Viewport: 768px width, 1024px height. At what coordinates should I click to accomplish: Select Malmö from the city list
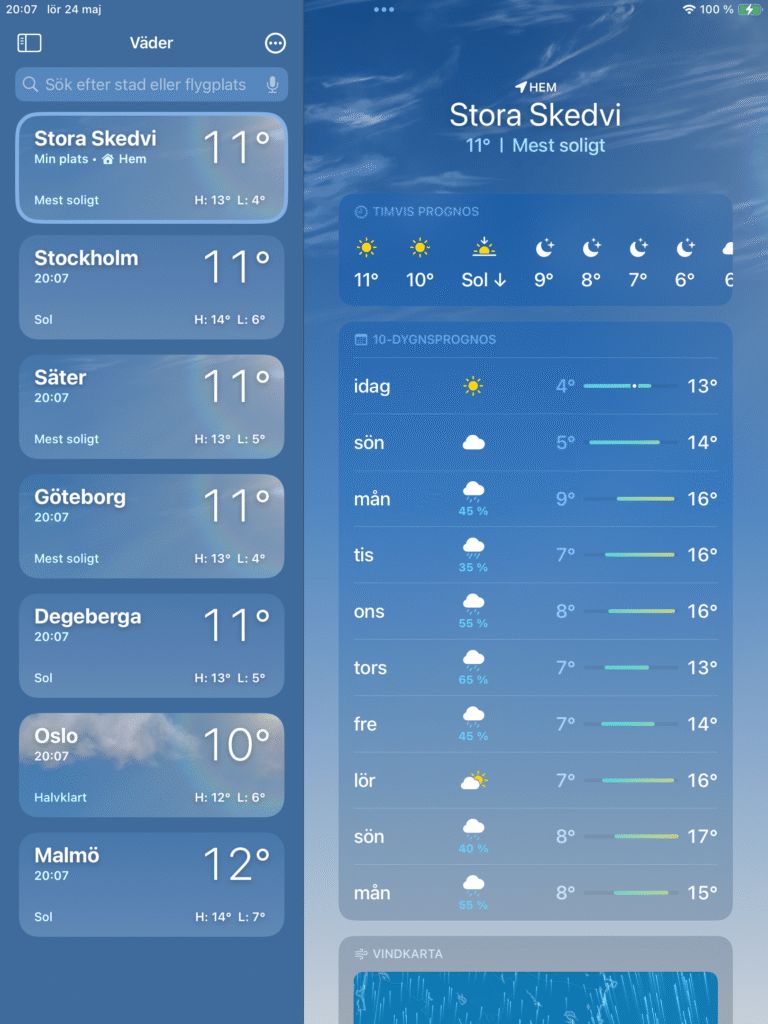click(151, 885)
